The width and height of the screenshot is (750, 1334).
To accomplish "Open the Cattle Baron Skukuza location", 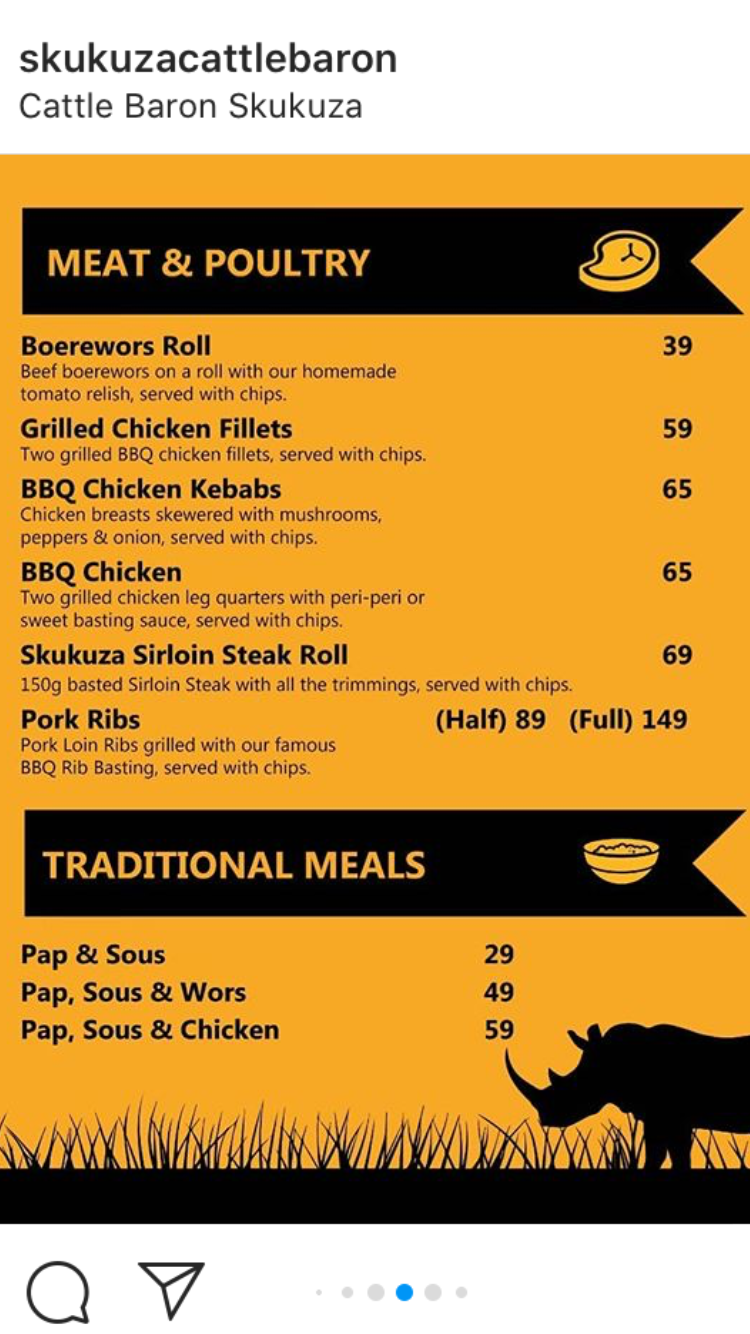I will (191, 105).
